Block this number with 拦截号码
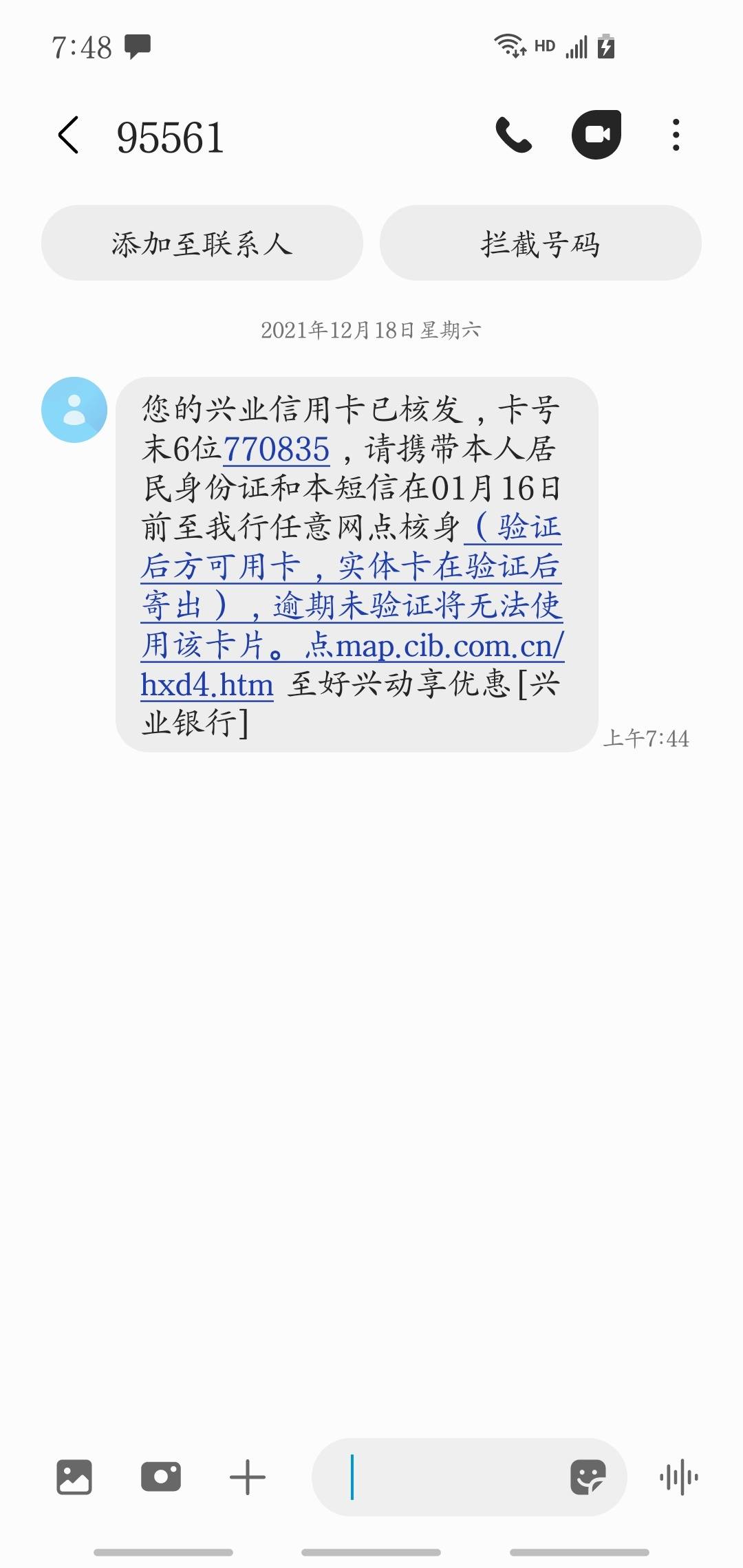743x1568 pixels. [x=541, y=243]
